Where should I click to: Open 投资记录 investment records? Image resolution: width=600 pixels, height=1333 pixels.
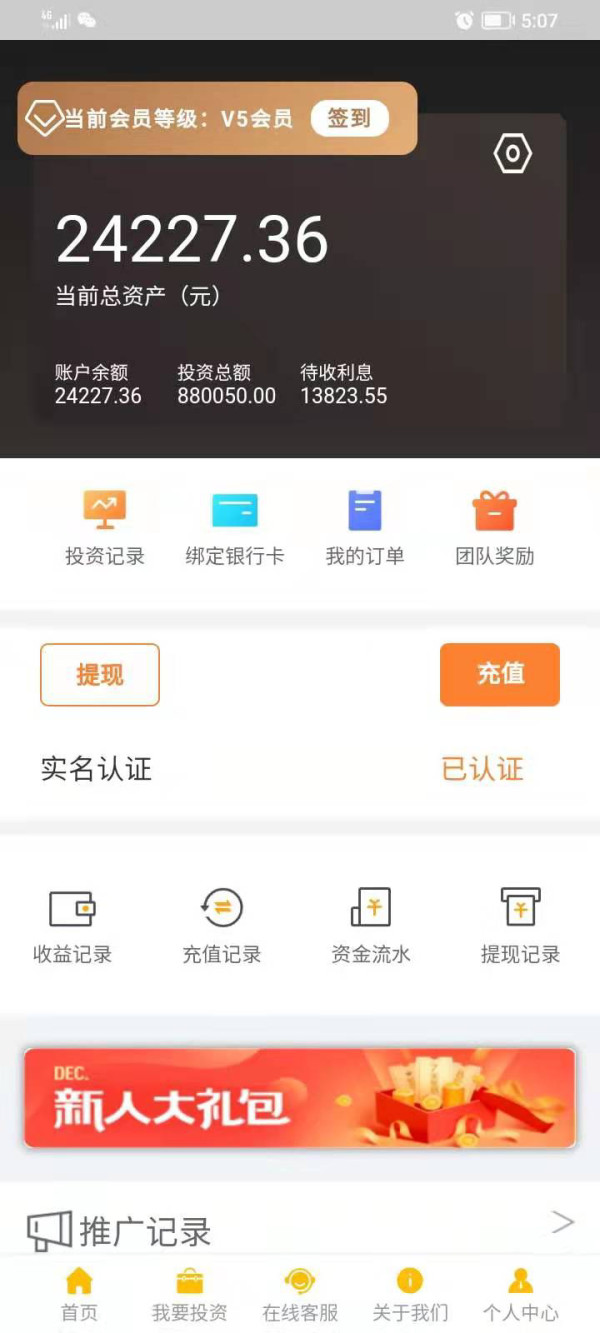(105, 529)
